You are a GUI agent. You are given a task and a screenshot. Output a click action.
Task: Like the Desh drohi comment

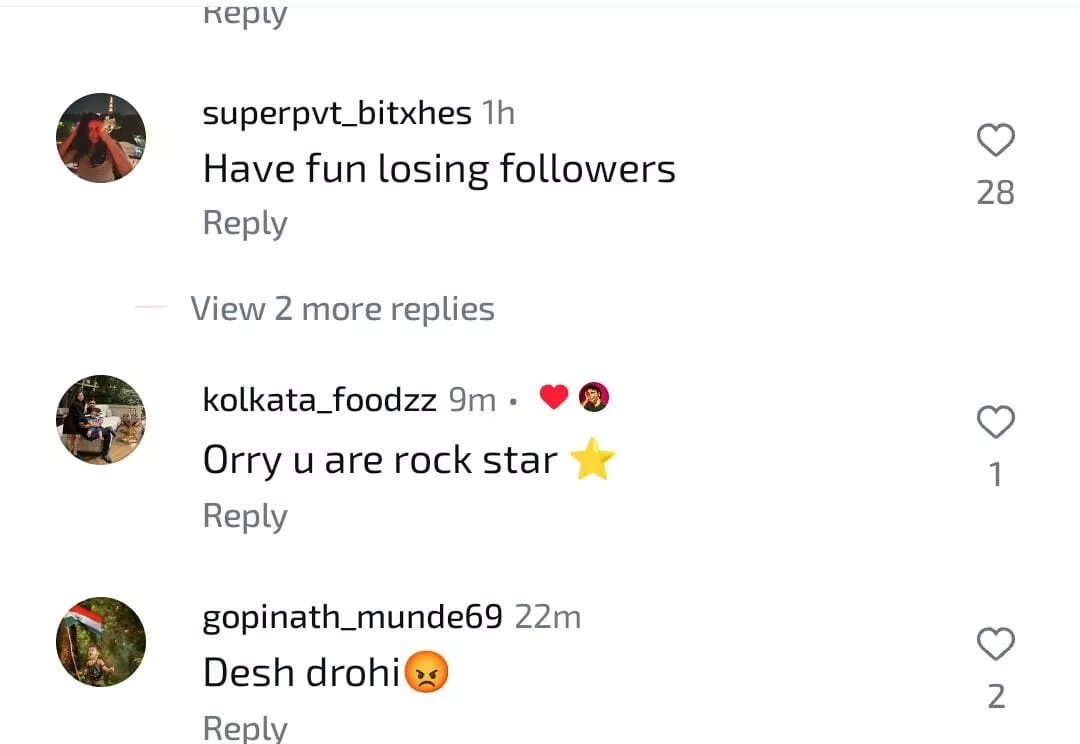pos(995,645)
